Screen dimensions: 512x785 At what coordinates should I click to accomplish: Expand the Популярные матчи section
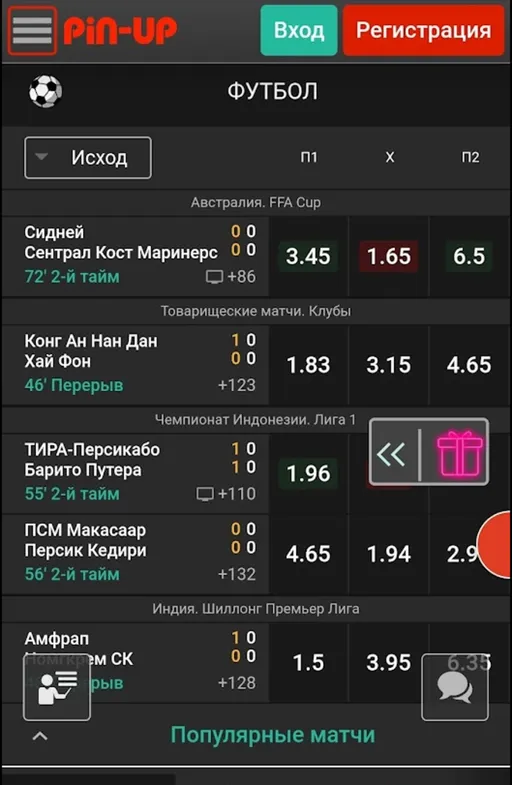click(x=272, y=735)
